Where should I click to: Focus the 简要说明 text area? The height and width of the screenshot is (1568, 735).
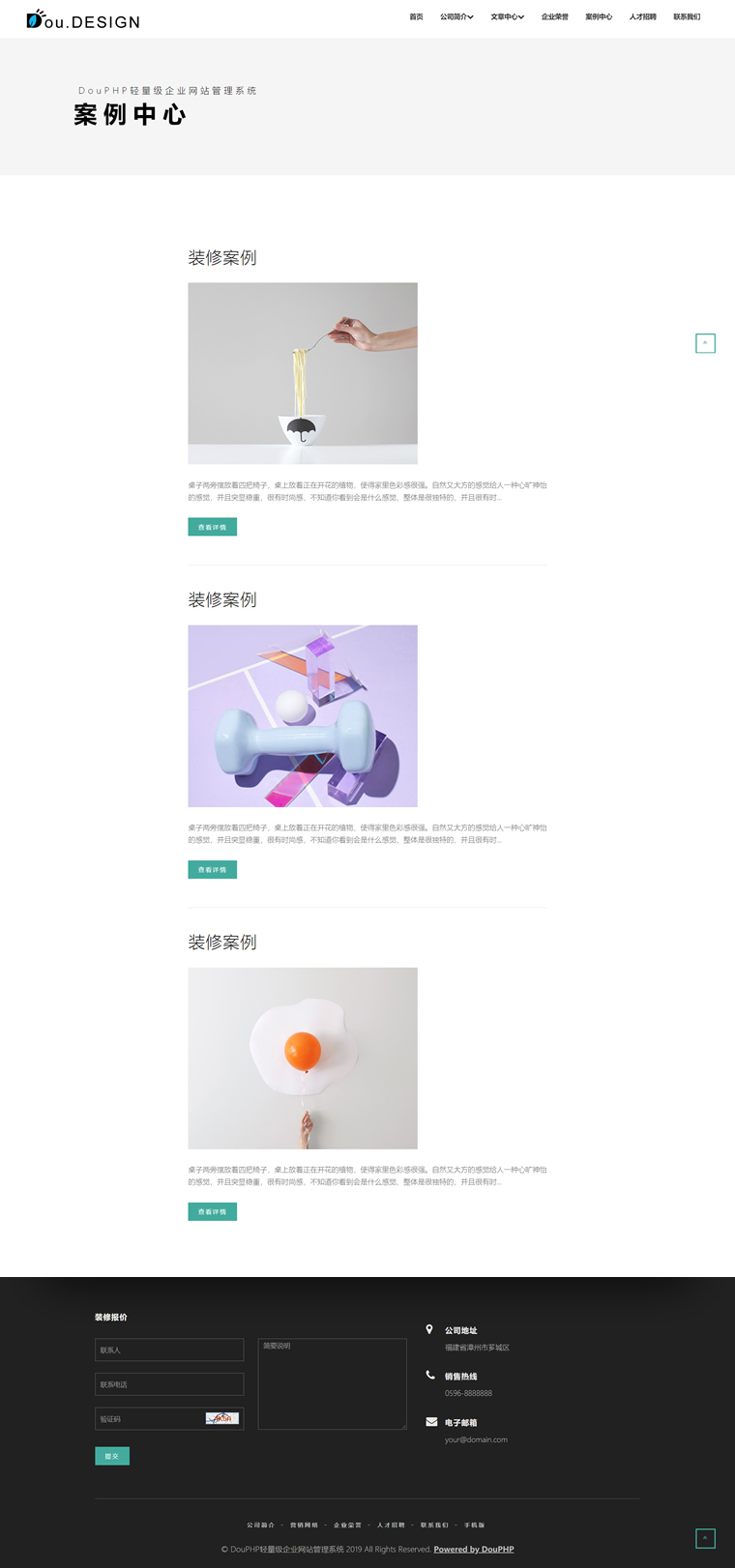pos(332,1383)
